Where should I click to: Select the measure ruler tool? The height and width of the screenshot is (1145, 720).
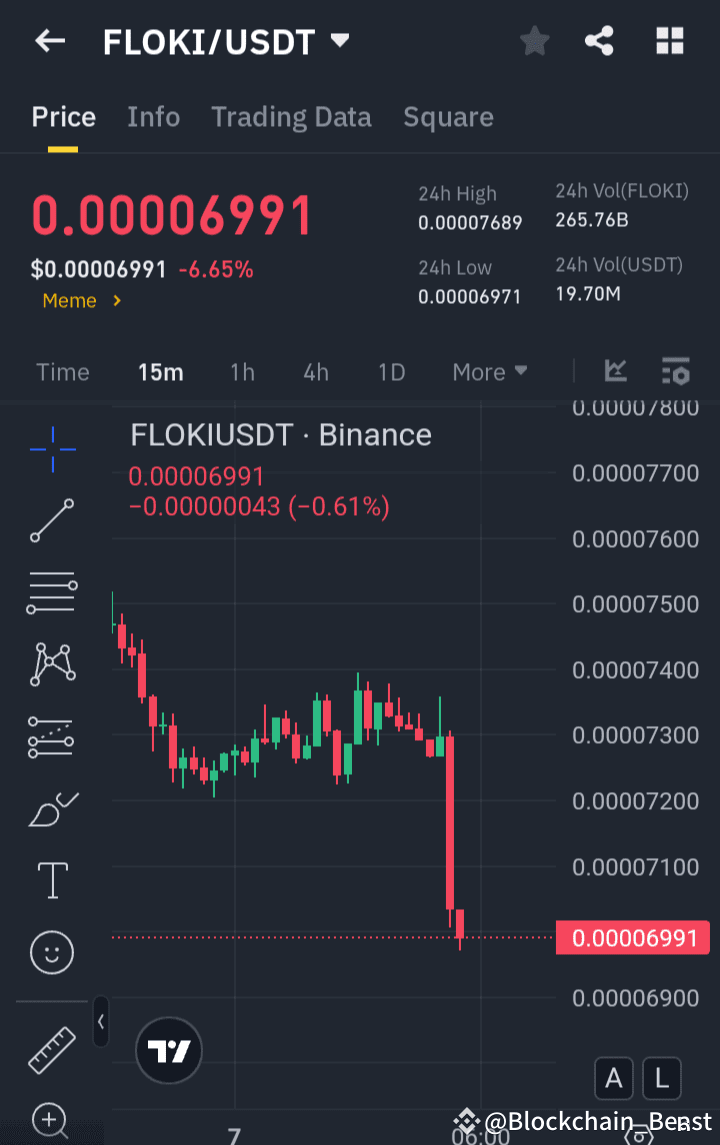[50, 1050]
